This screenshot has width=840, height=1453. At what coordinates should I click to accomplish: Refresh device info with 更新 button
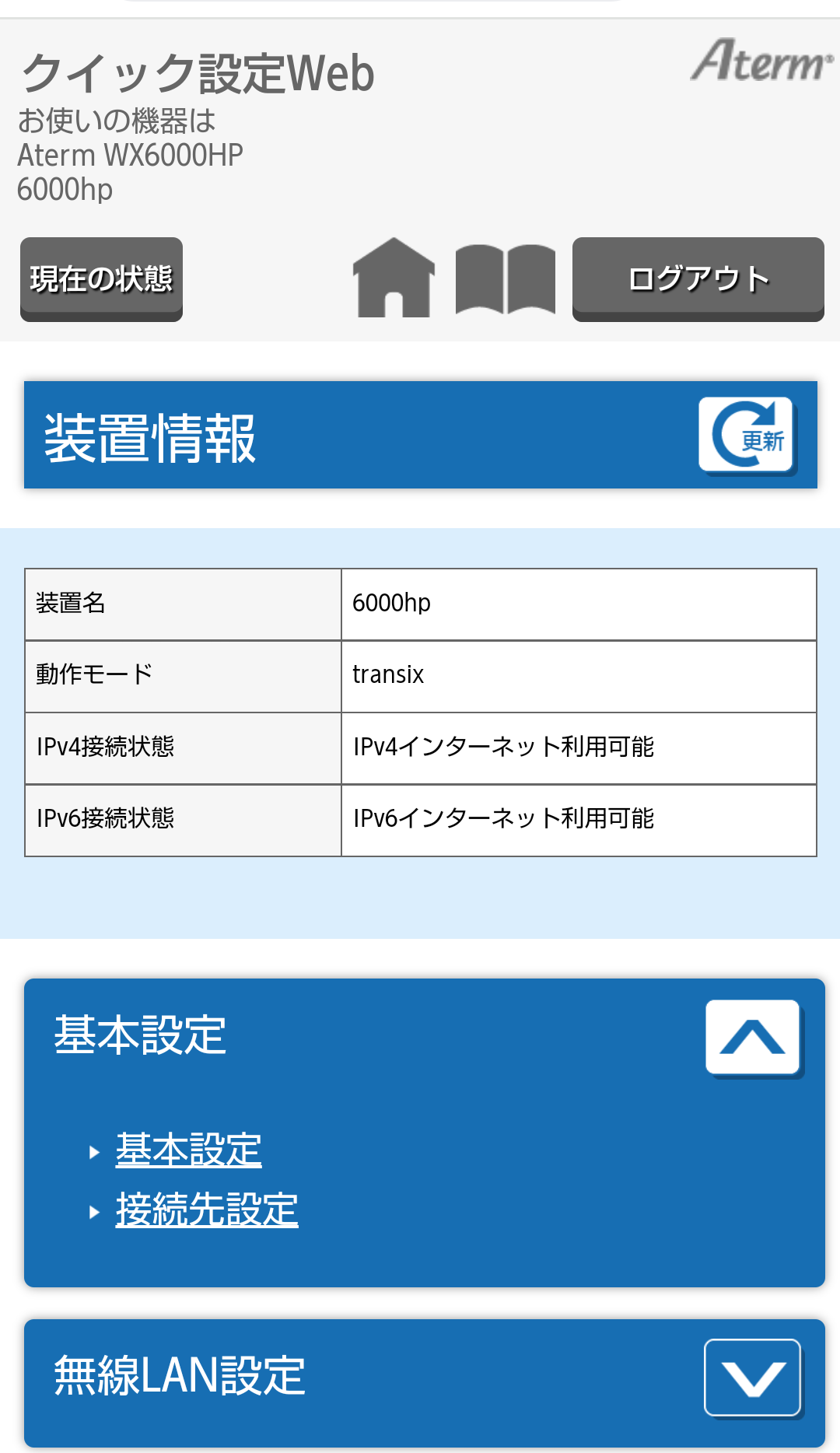point(746,435)
